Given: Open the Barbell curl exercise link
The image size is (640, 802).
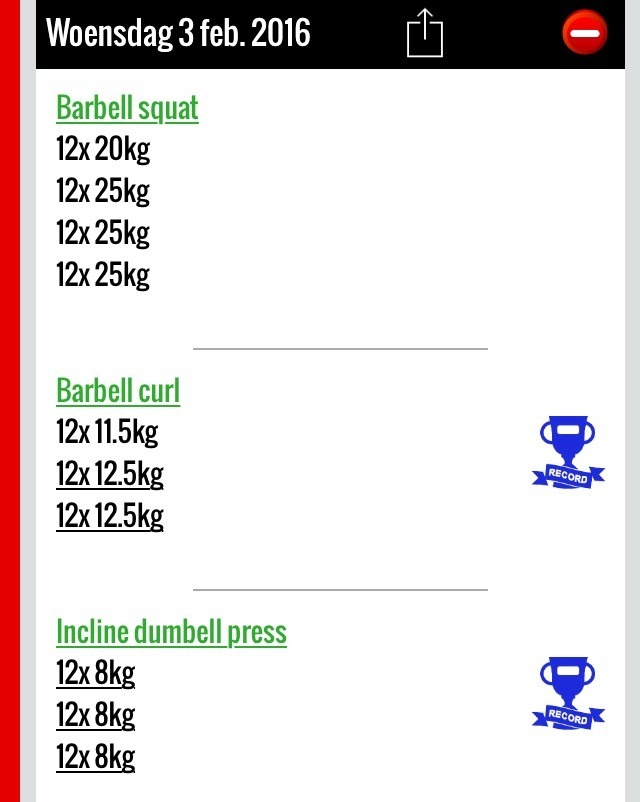Looking at the screenshot, I should click(x=118, y=391).
